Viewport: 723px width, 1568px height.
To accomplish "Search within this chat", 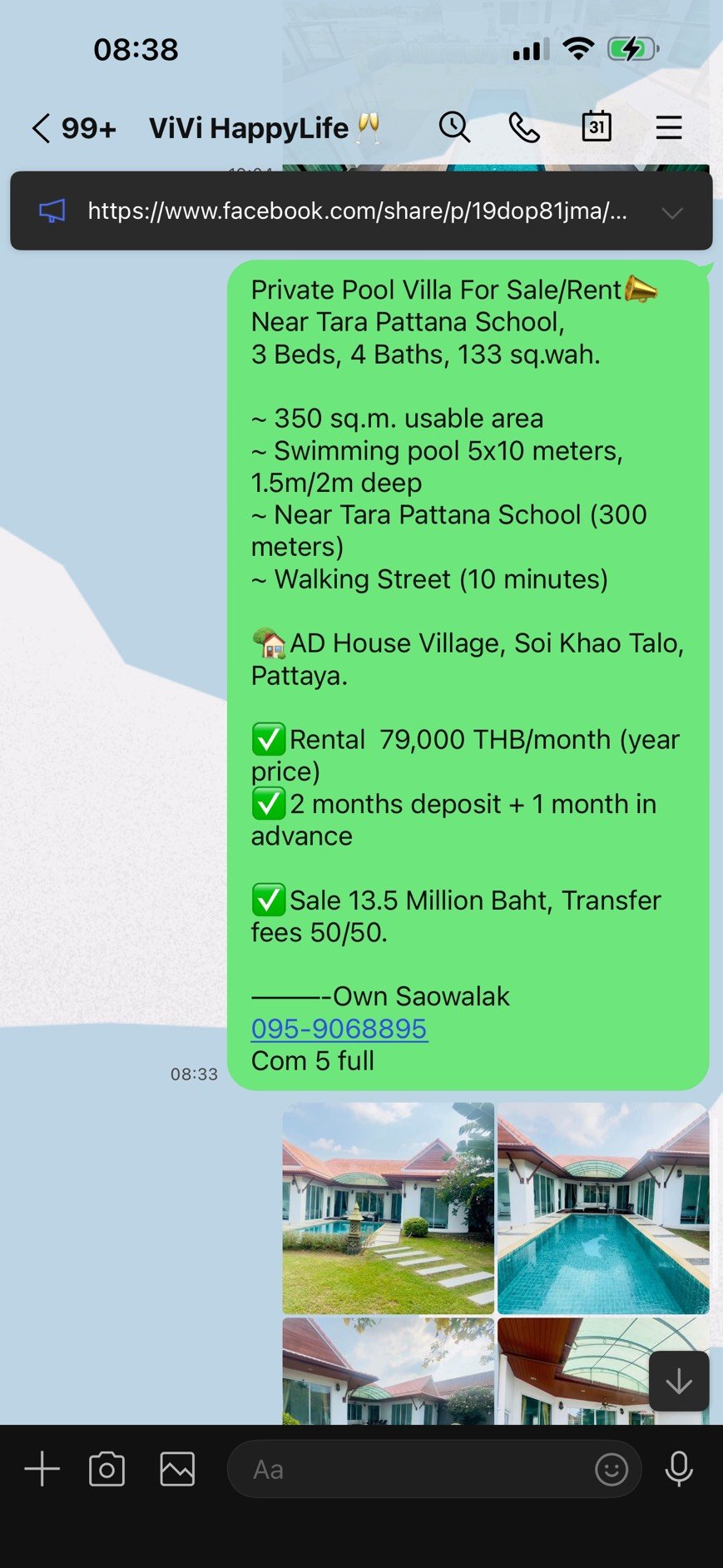I will [x=454, y=127].
